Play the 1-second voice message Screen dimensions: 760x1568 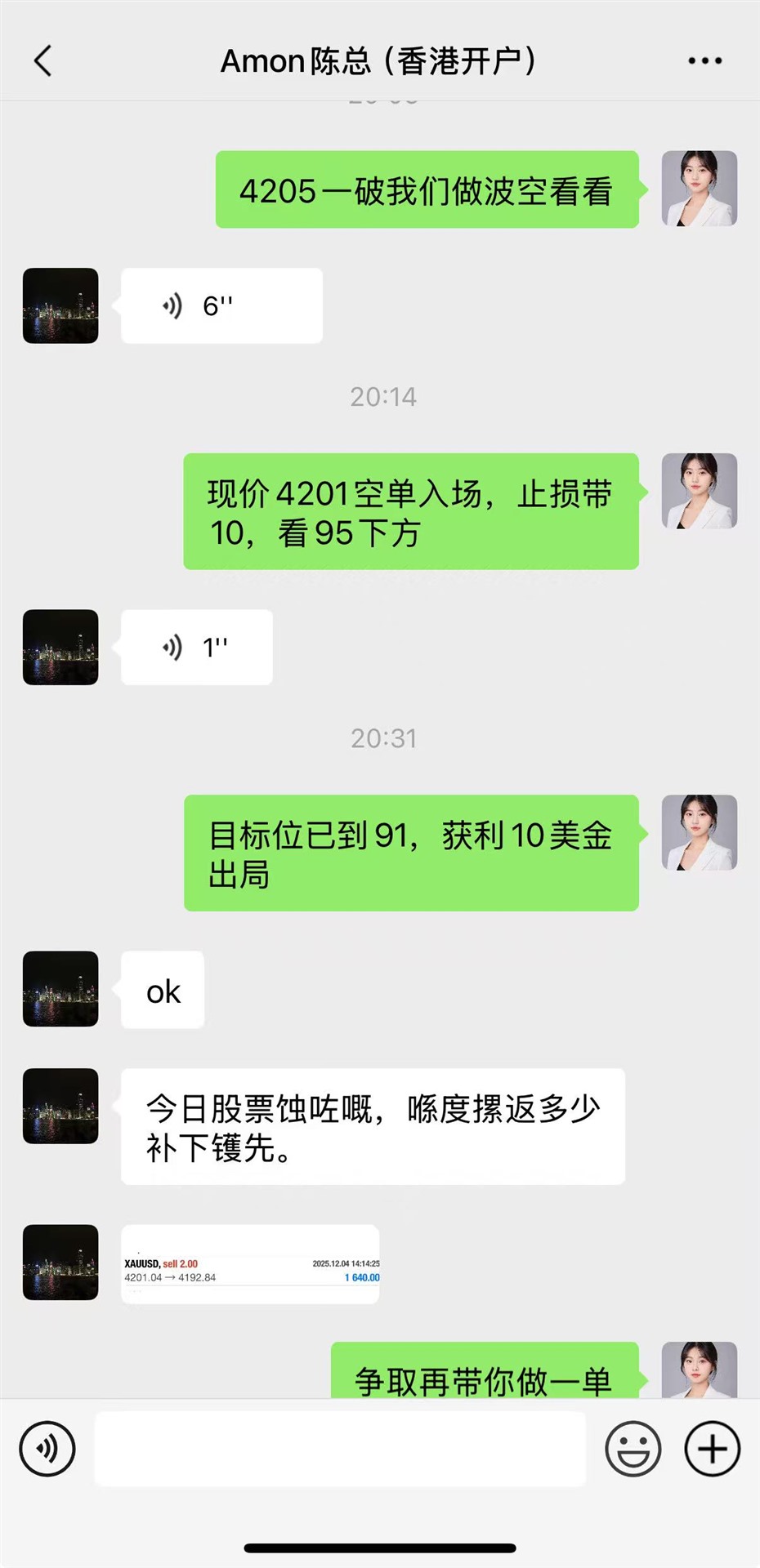196,646
